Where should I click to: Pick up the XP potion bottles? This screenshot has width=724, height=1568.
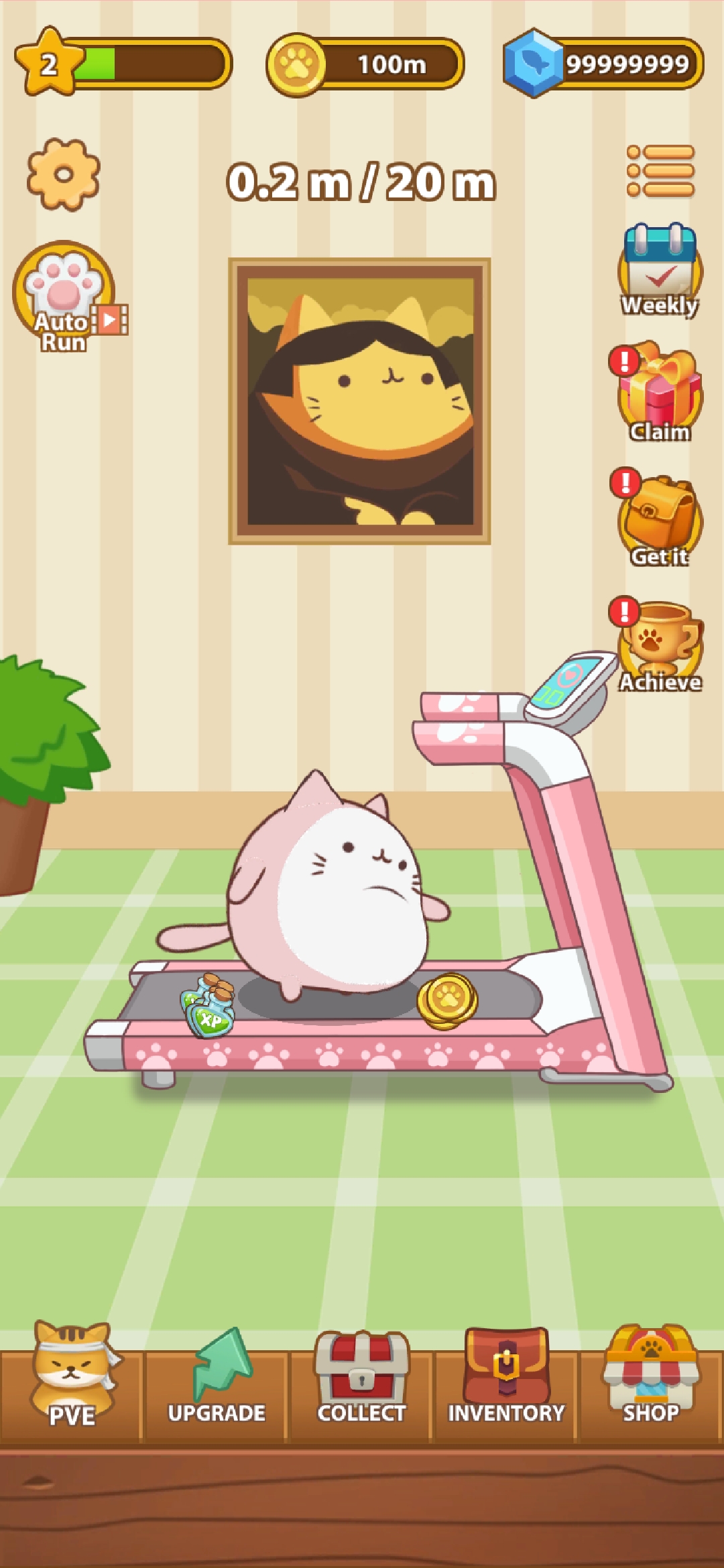(209, 1005)
